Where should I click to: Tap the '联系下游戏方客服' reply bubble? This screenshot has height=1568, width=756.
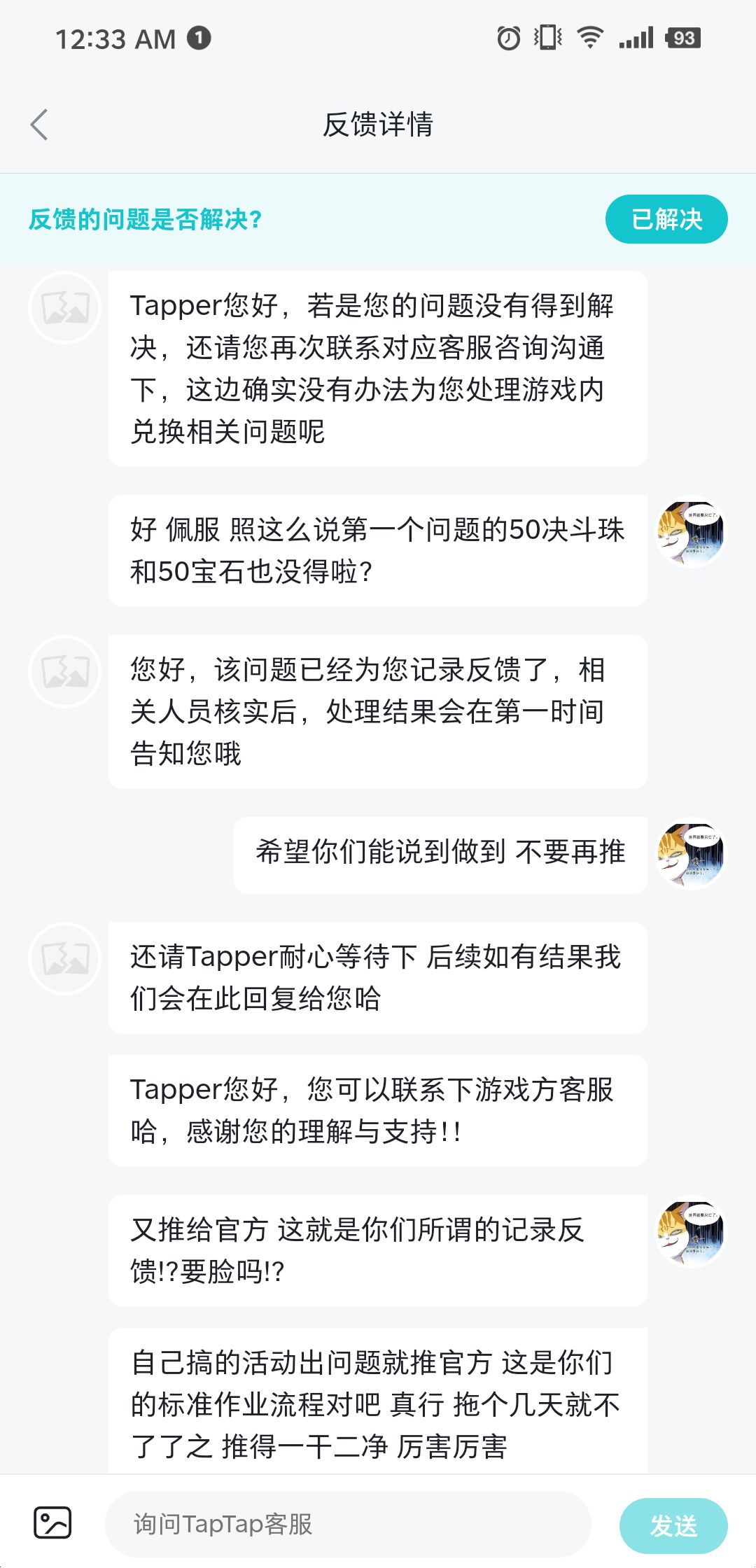pos(378,1109)
